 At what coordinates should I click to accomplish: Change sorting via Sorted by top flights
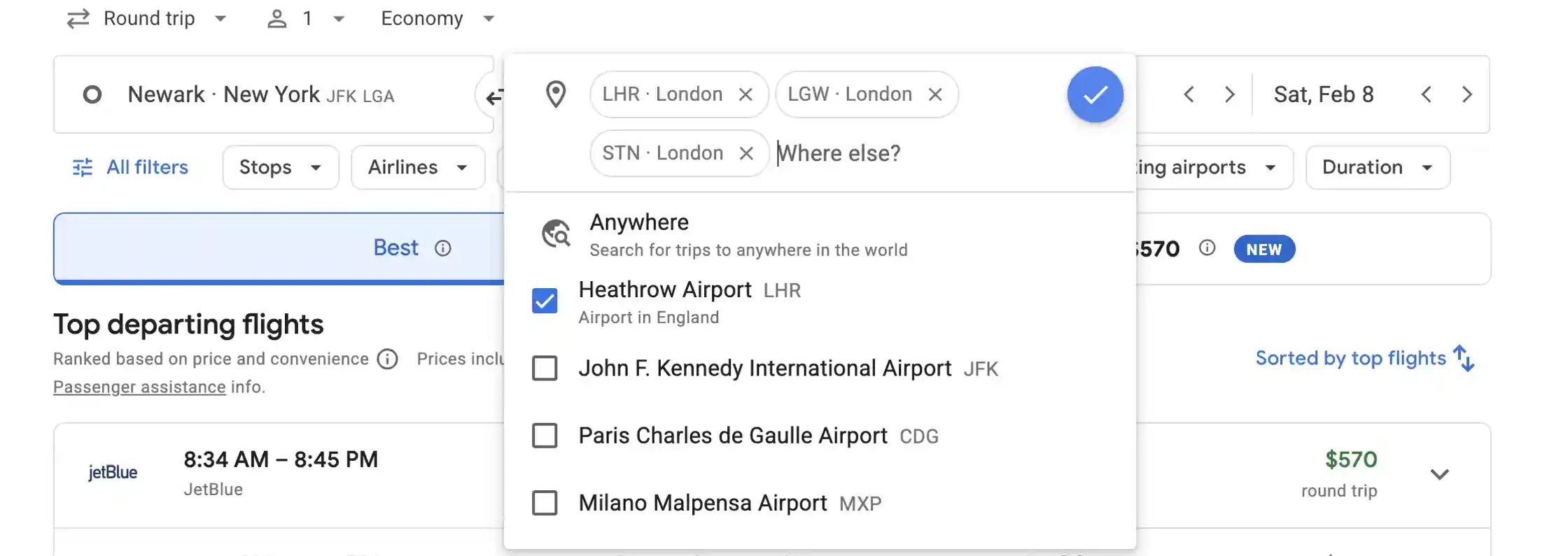pyautogui.click(x=1364, y=358)
